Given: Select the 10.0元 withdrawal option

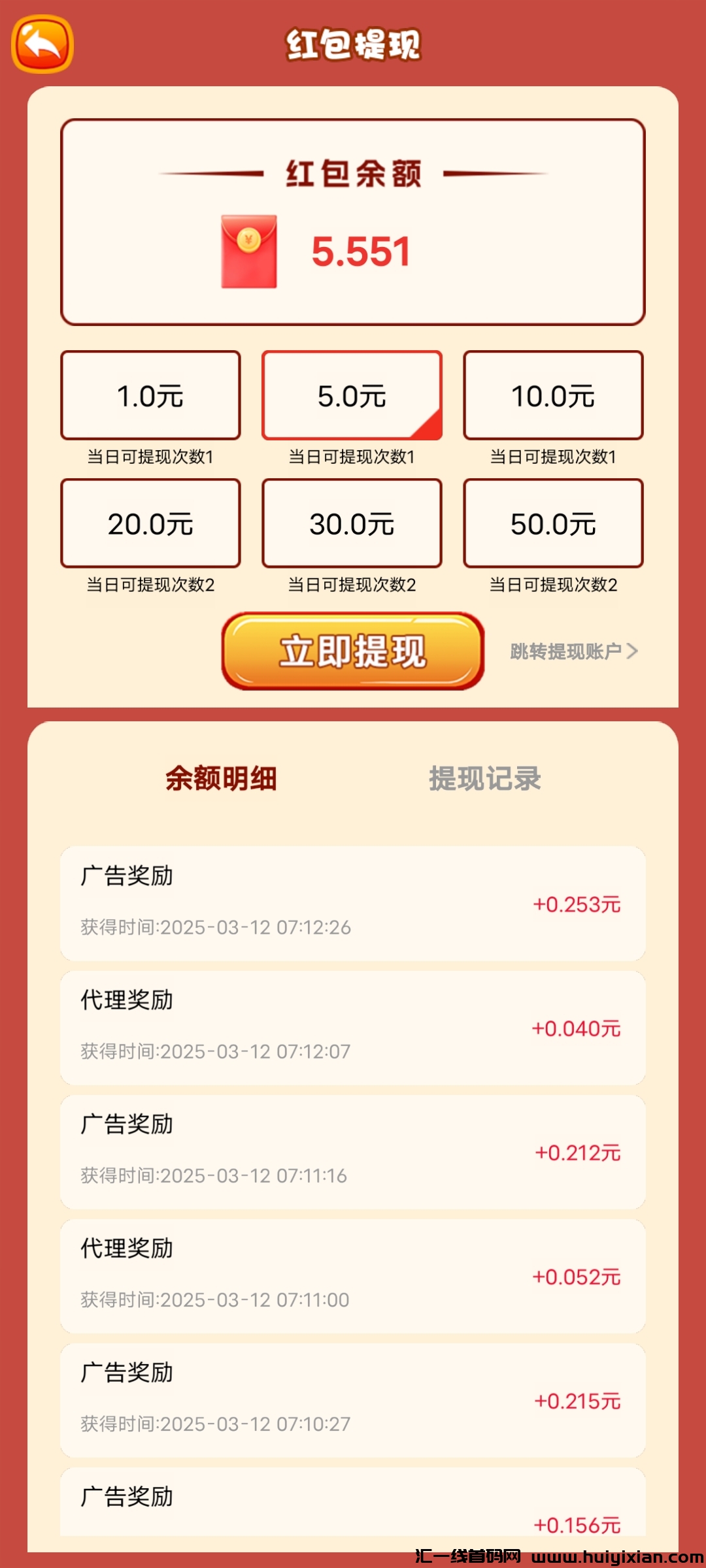Looking at the screenshot, I should (x=553, y=394).
